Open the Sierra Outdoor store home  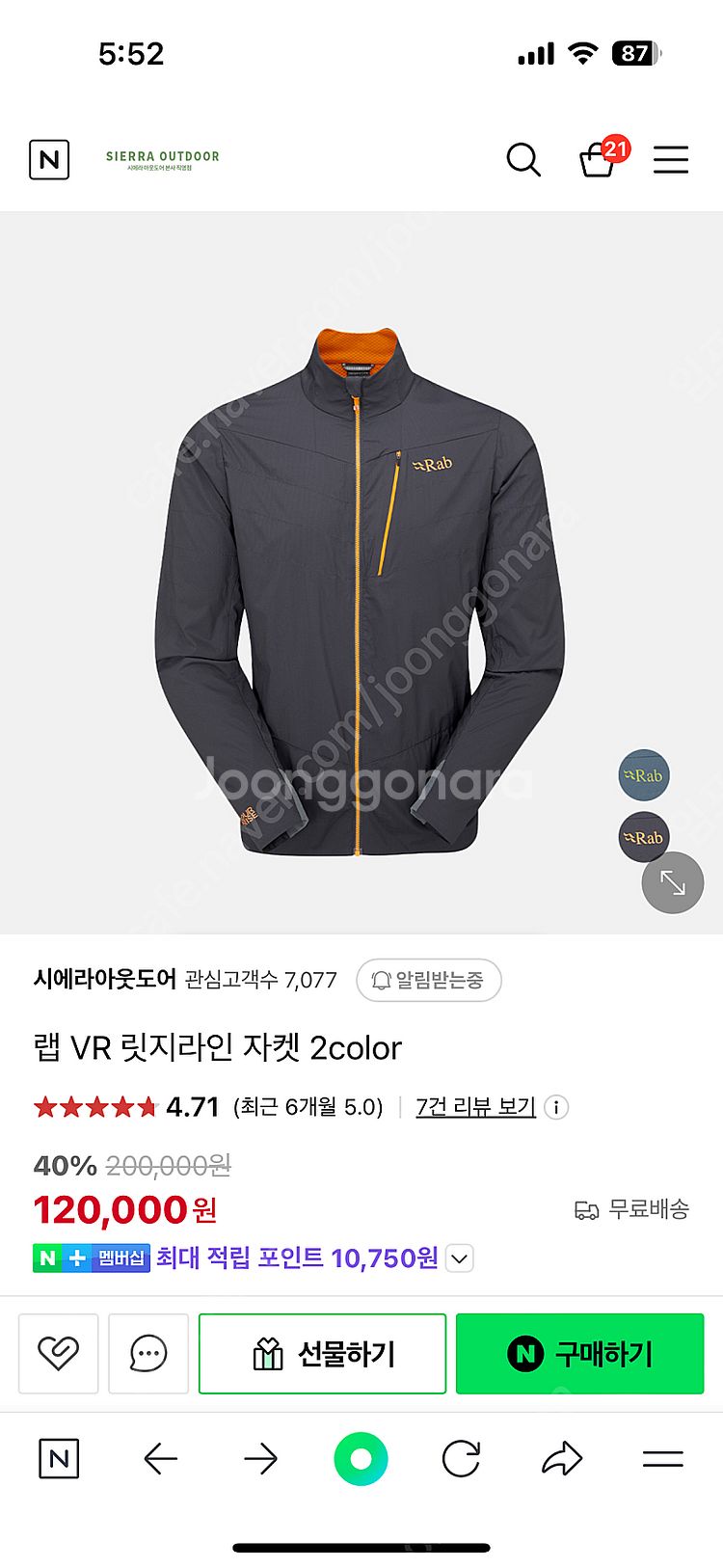click(162, 159)
